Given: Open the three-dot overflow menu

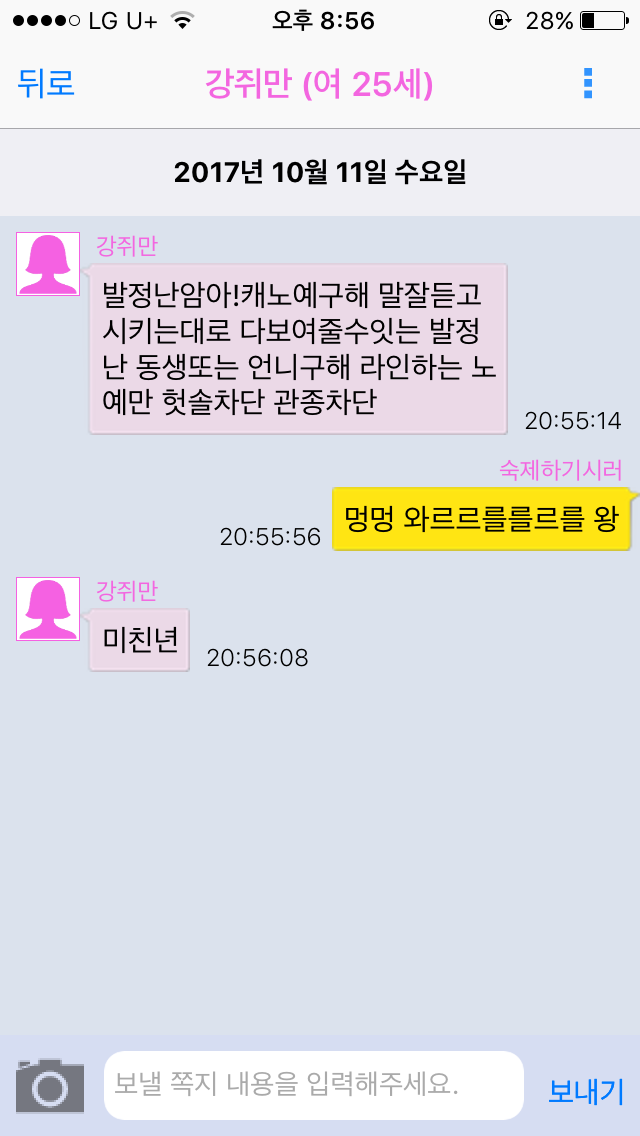Looking at the screenshot, I should click(x=588, y=84).
